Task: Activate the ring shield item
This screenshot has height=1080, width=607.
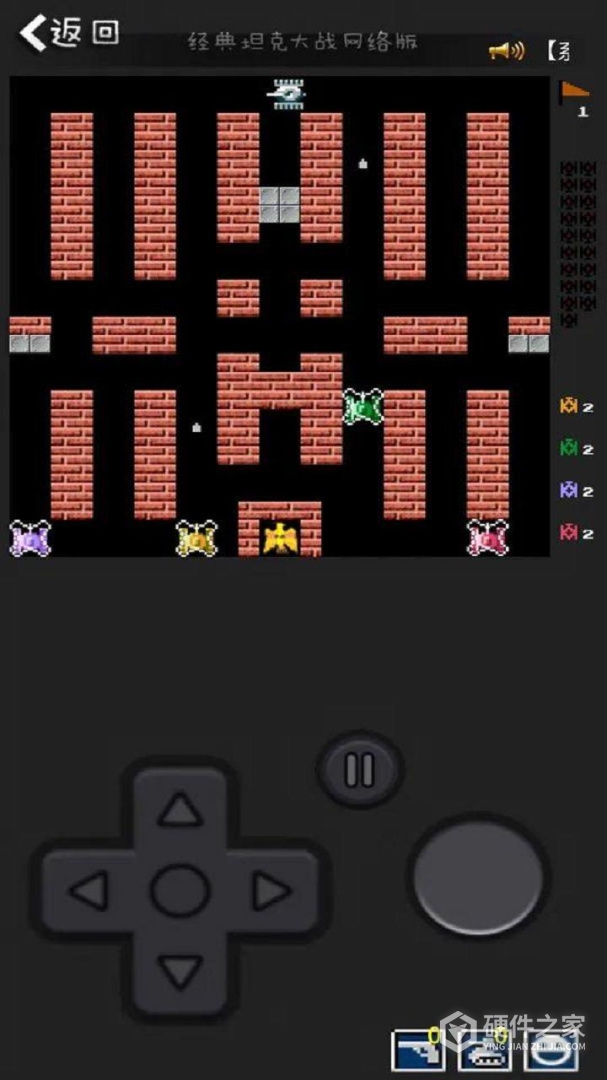Action: click(552, 1050)
